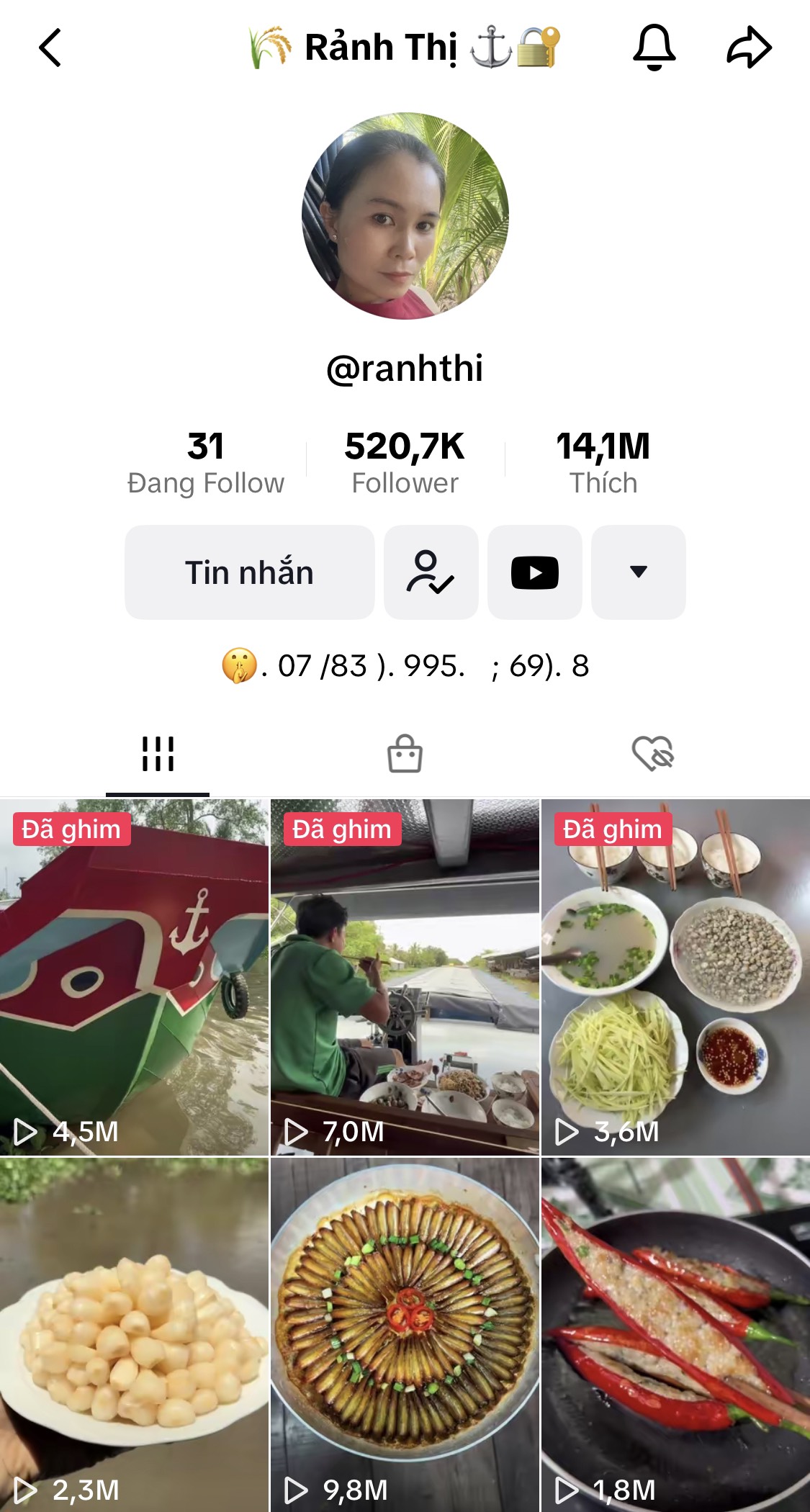This screenshot has width=810, height=1512.
Task: Open pinned boat video with 4,5M views
Action: (134, 977)
